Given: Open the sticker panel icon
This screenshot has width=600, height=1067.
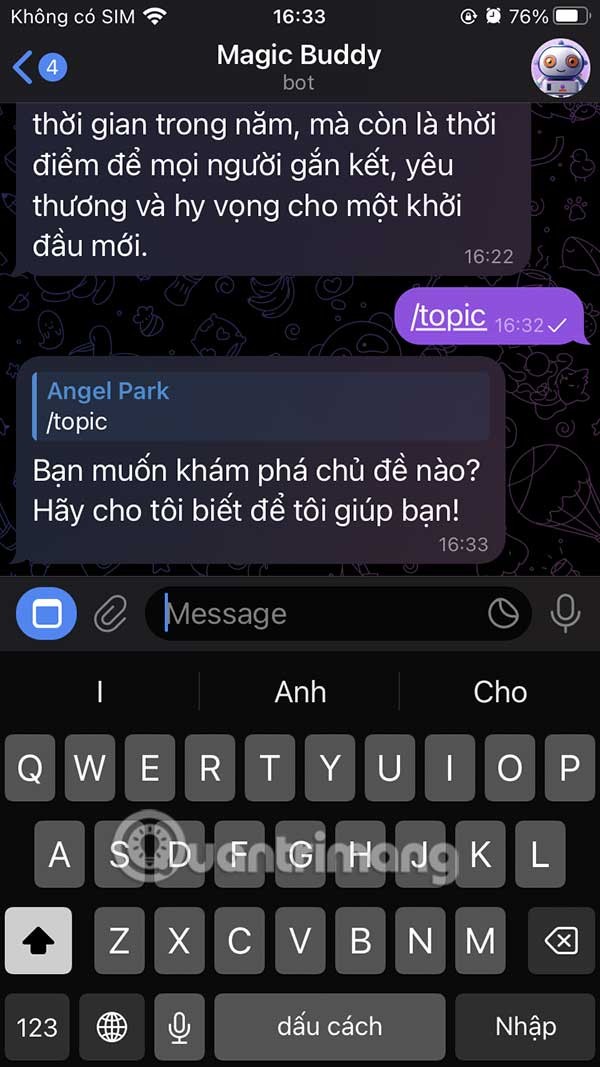Looking at the screenshot, I should tap(503, 614).
